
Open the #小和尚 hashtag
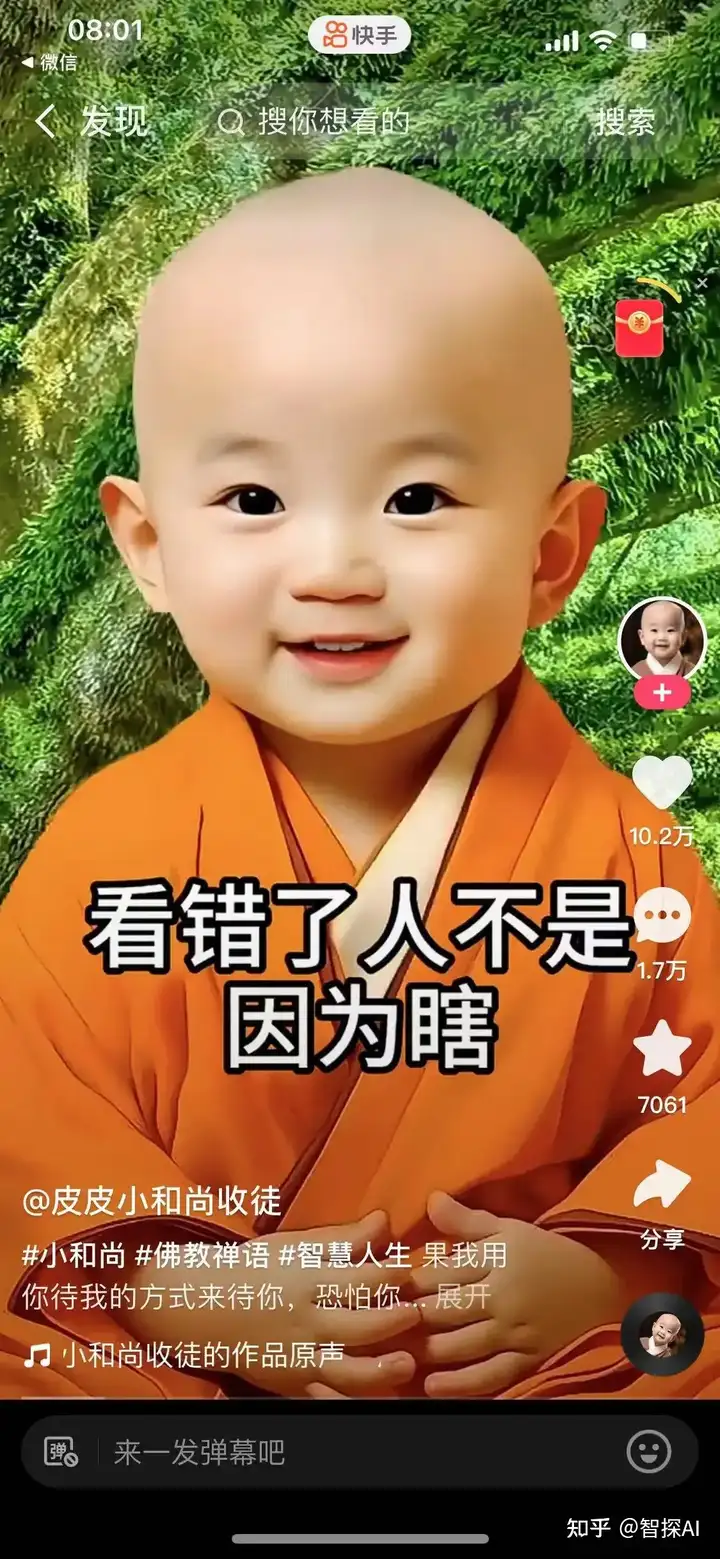[x=74, y=1255]
